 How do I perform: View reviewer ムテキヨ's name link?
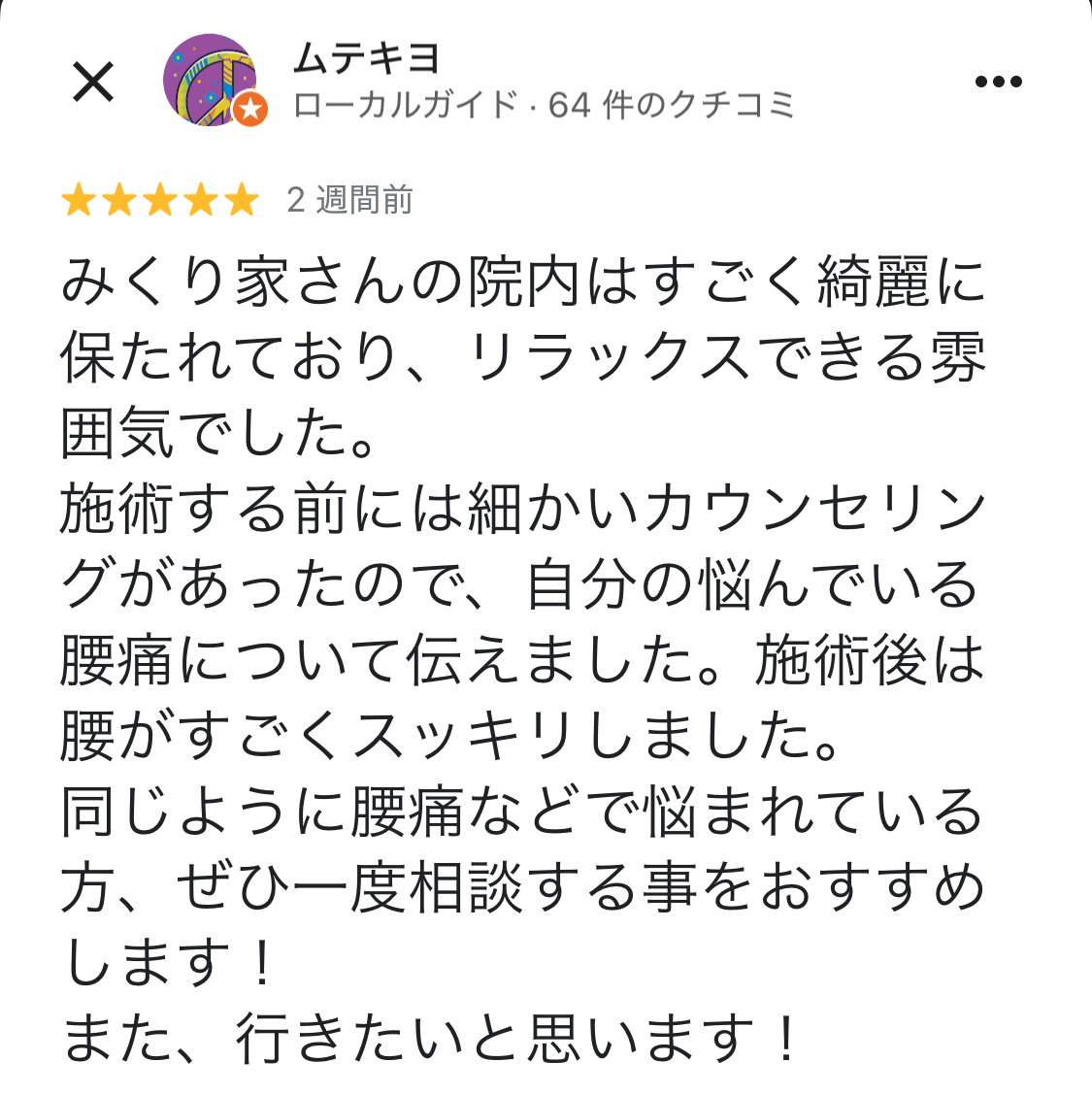366,59
